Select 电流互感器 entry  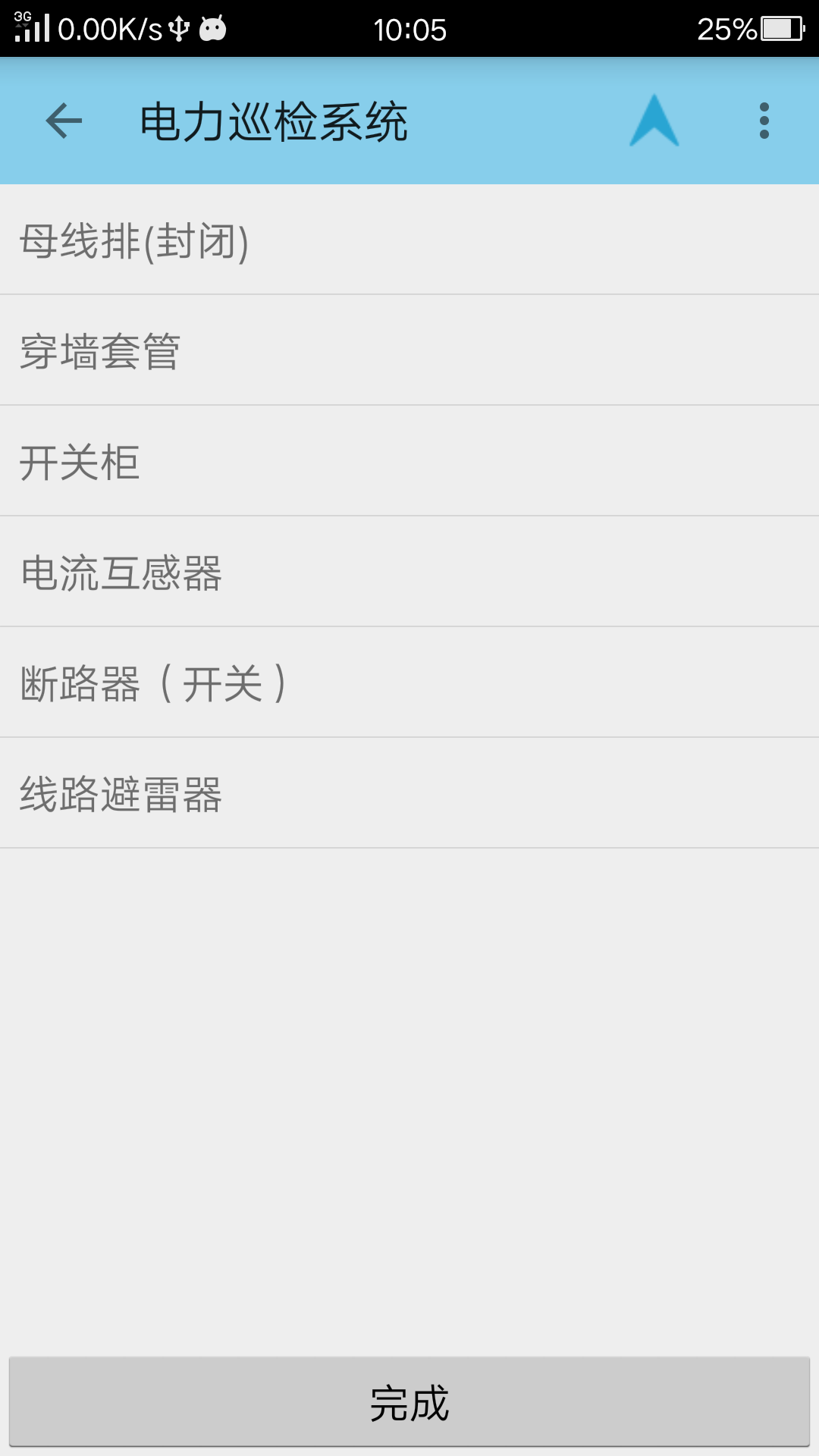click(x=409, y=573)
